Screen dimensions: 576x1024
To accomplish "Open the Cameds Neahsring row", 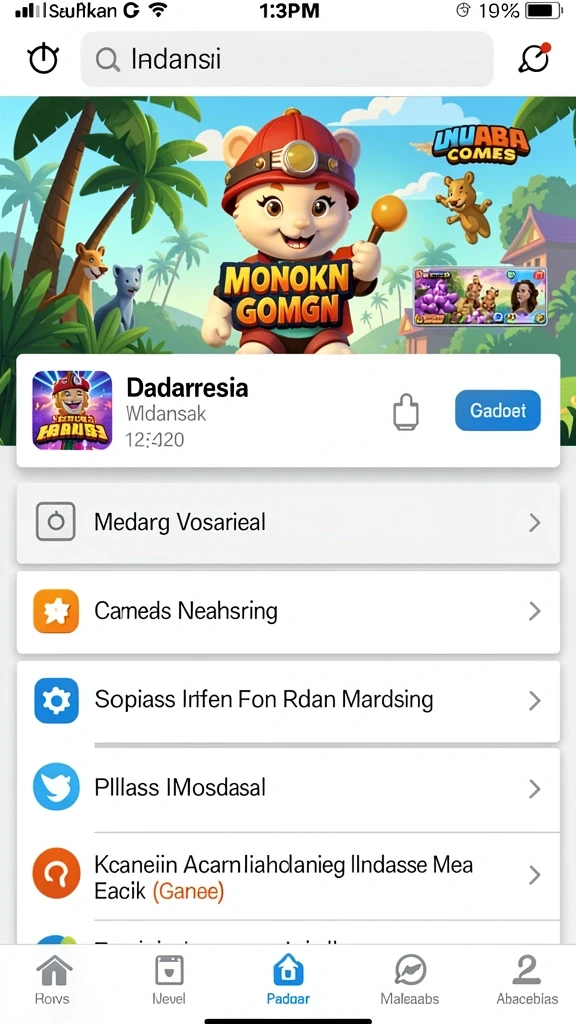I will click(288, 611).
